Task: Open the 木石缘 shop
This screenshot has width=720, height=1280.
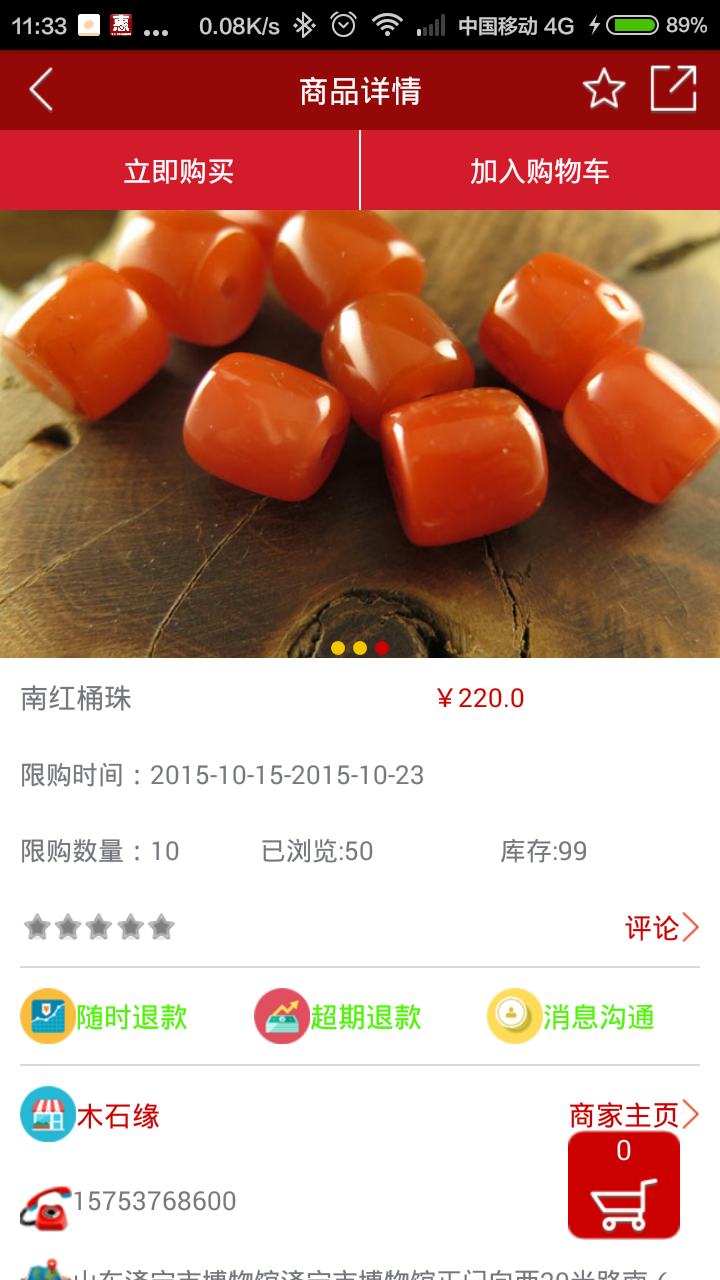Action: tap(117, 1116)
